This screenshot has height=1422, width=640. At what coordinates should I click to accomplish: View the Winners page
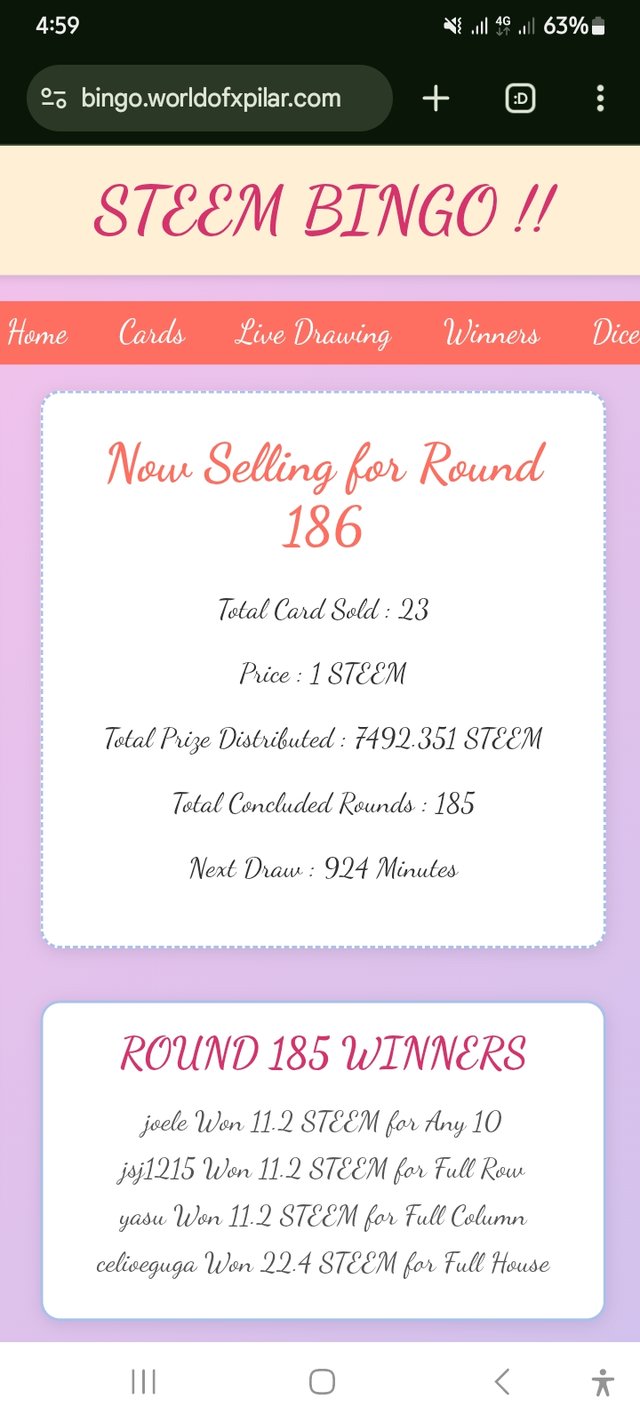491,333
